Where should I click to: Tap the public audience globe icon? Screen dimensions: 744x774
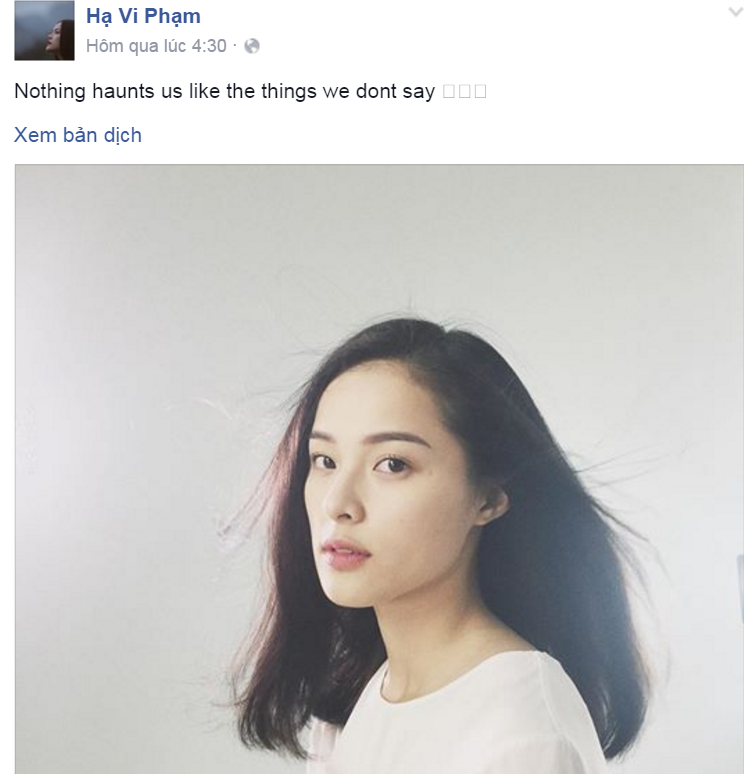click(252, 46)
